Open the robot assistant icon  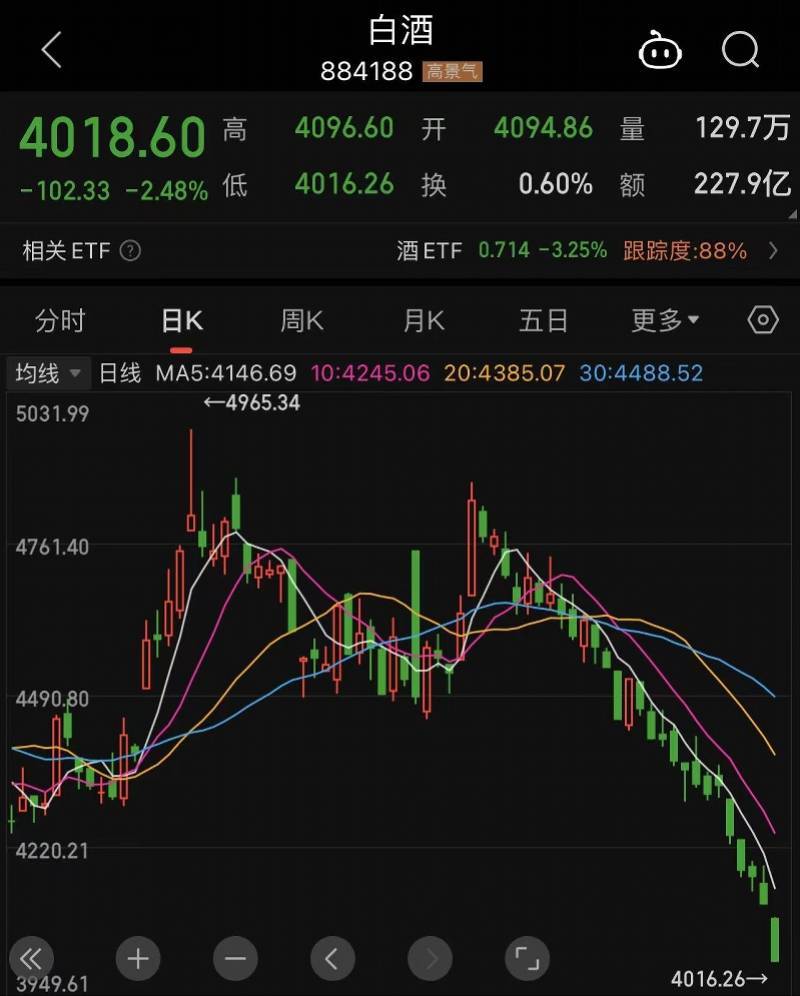[x=660, y=48]
